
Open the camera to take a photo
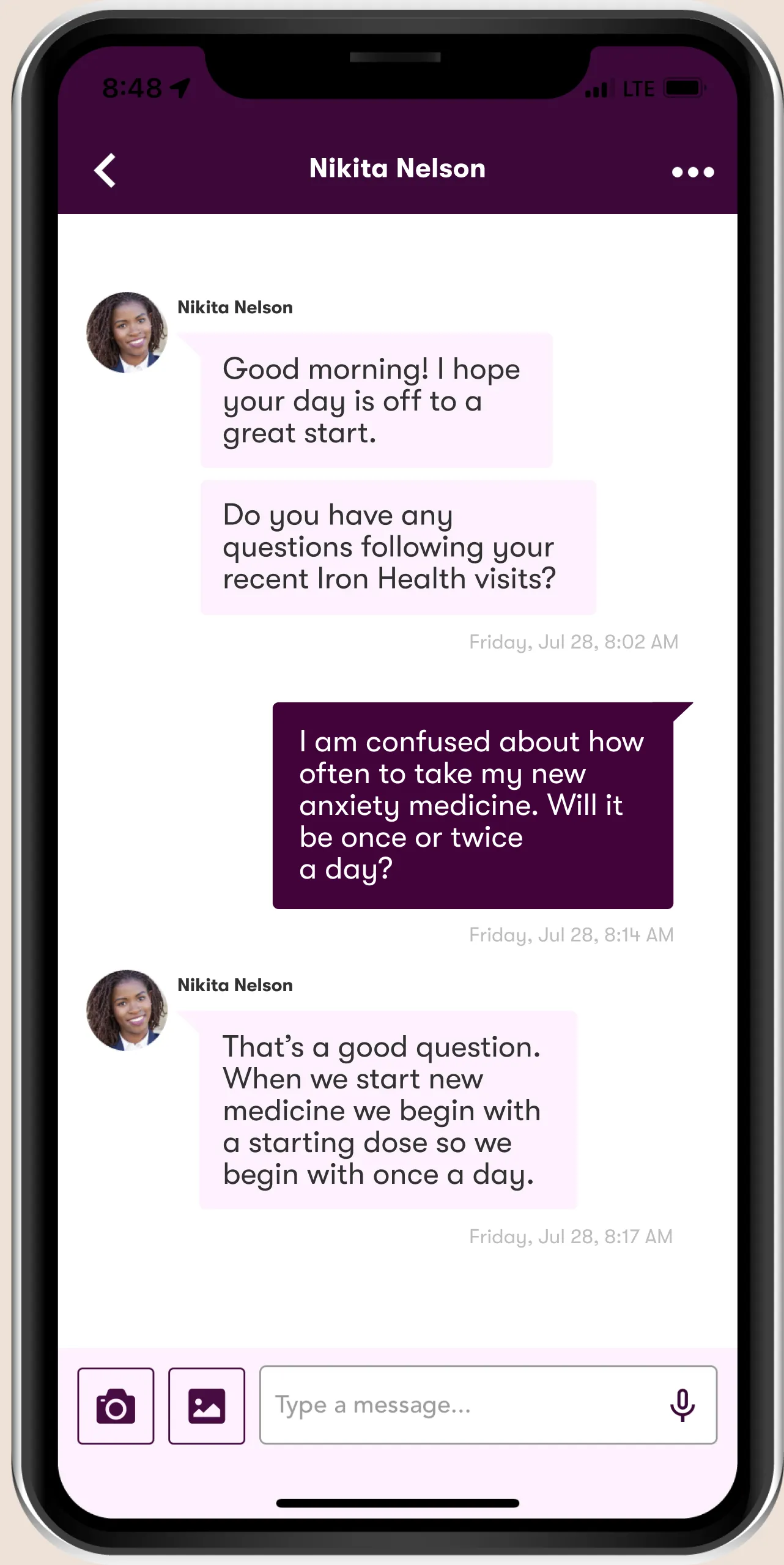tap(116, 1406)
